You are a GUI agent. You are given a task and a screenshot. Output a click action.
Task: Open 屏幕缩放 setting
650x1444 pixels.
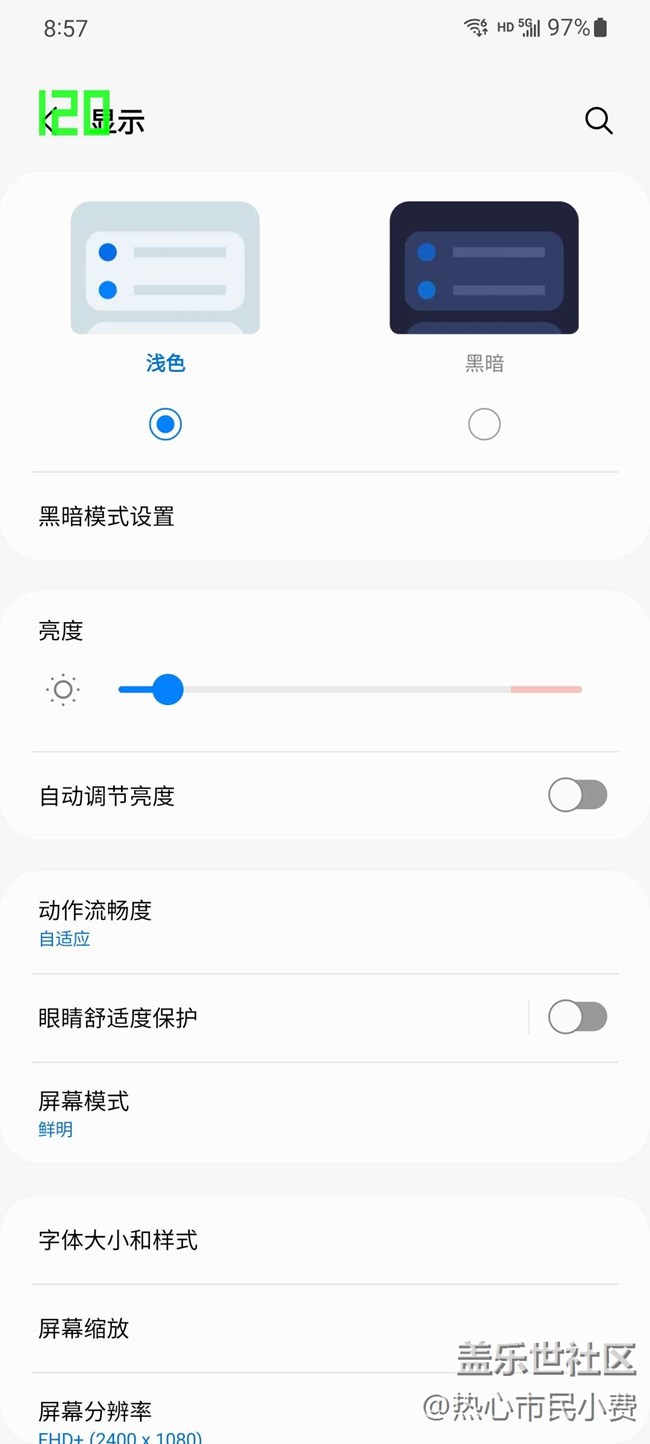pyautogui.click(x=325, y=1328)
